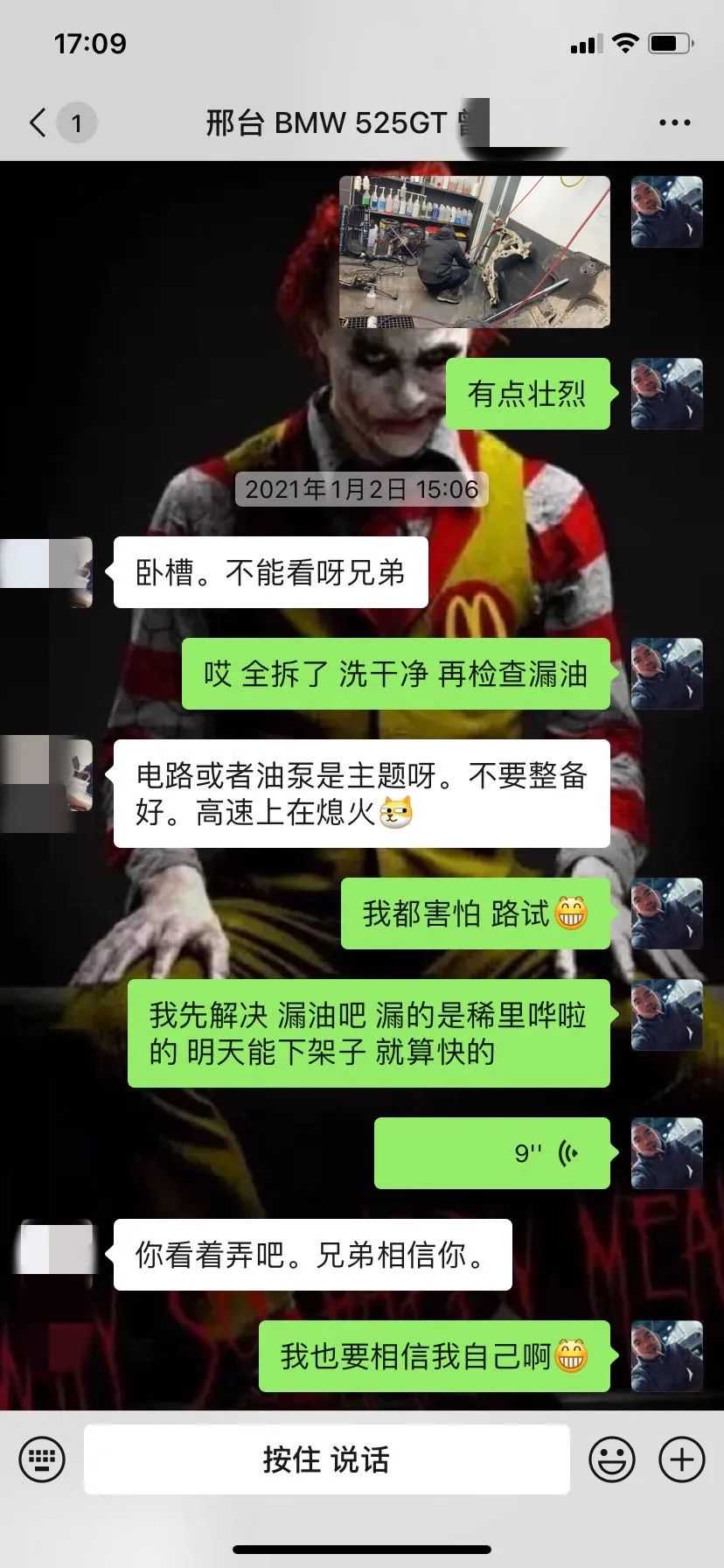The width and height of the screenshot is (724, 1568).
Task: Open the plus attachments menu
Action: [x=681, y=1459]
